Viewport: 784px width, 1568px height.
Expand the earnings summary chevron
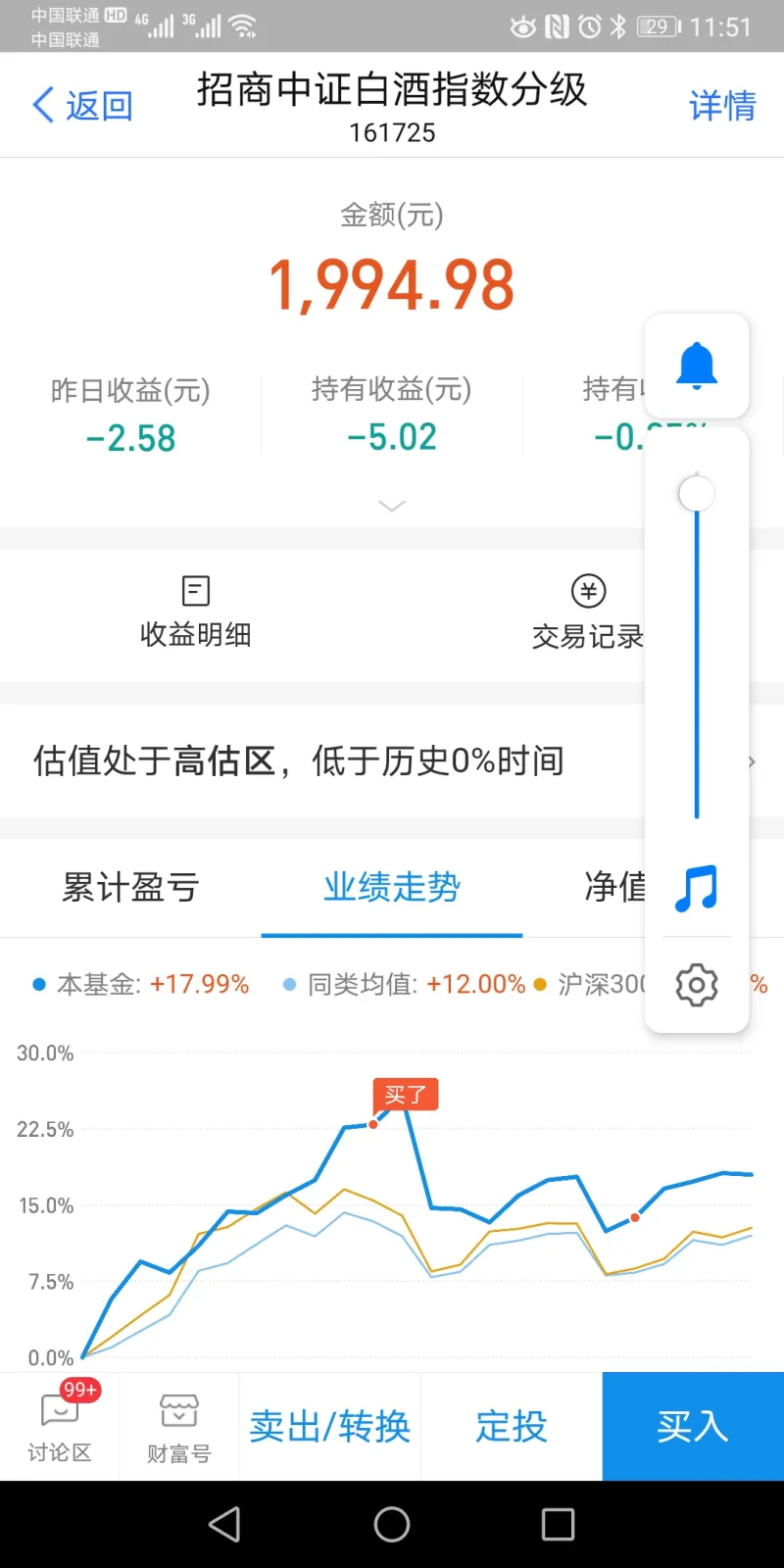click(x=392, y=506)
